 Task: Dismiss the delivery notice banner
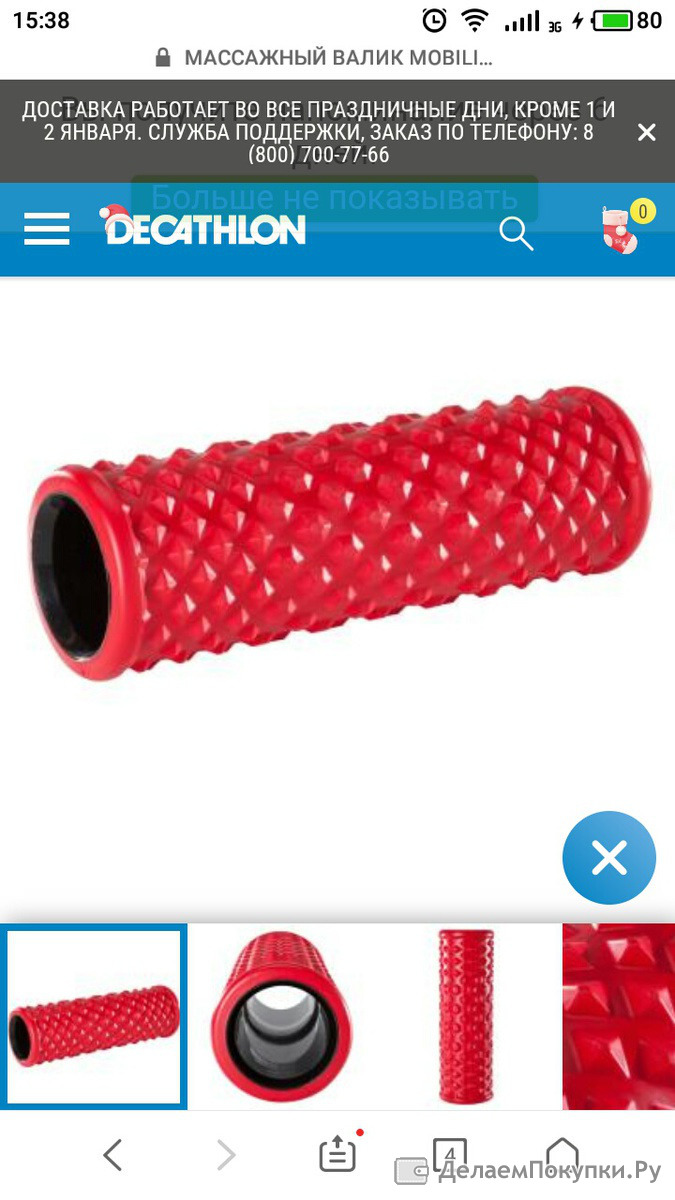point(646,132)
